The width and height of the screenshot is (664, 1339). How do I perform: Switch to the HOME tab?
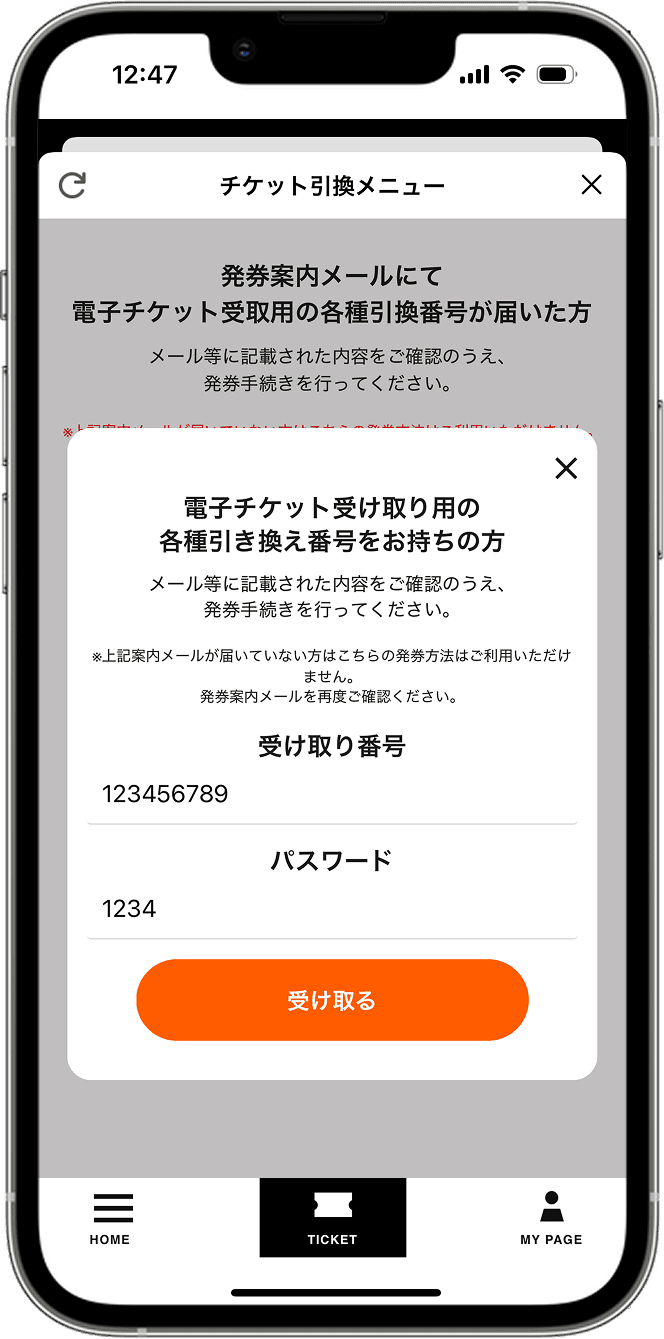[x=112, y=1218]
